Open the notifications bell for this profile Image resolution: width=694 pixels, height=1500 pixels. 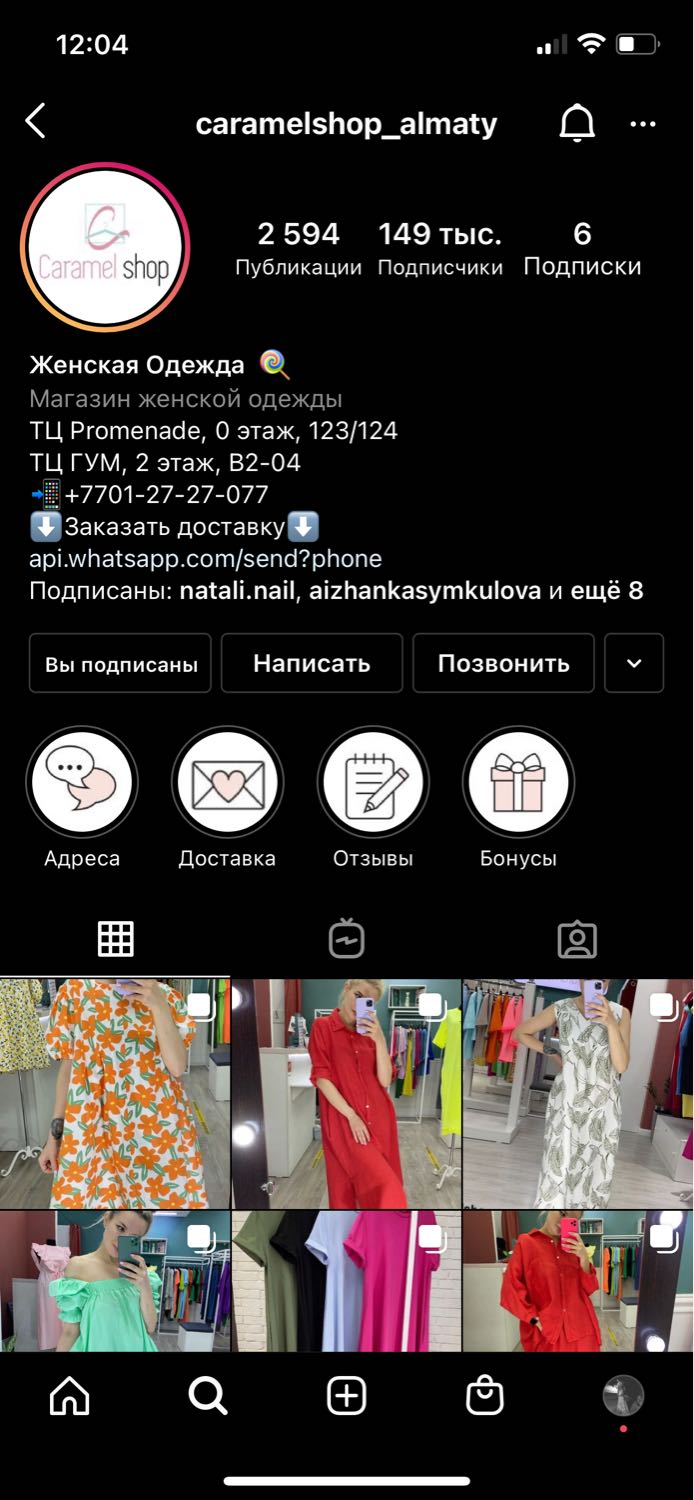pyautogui.click(x=576, y=124)
